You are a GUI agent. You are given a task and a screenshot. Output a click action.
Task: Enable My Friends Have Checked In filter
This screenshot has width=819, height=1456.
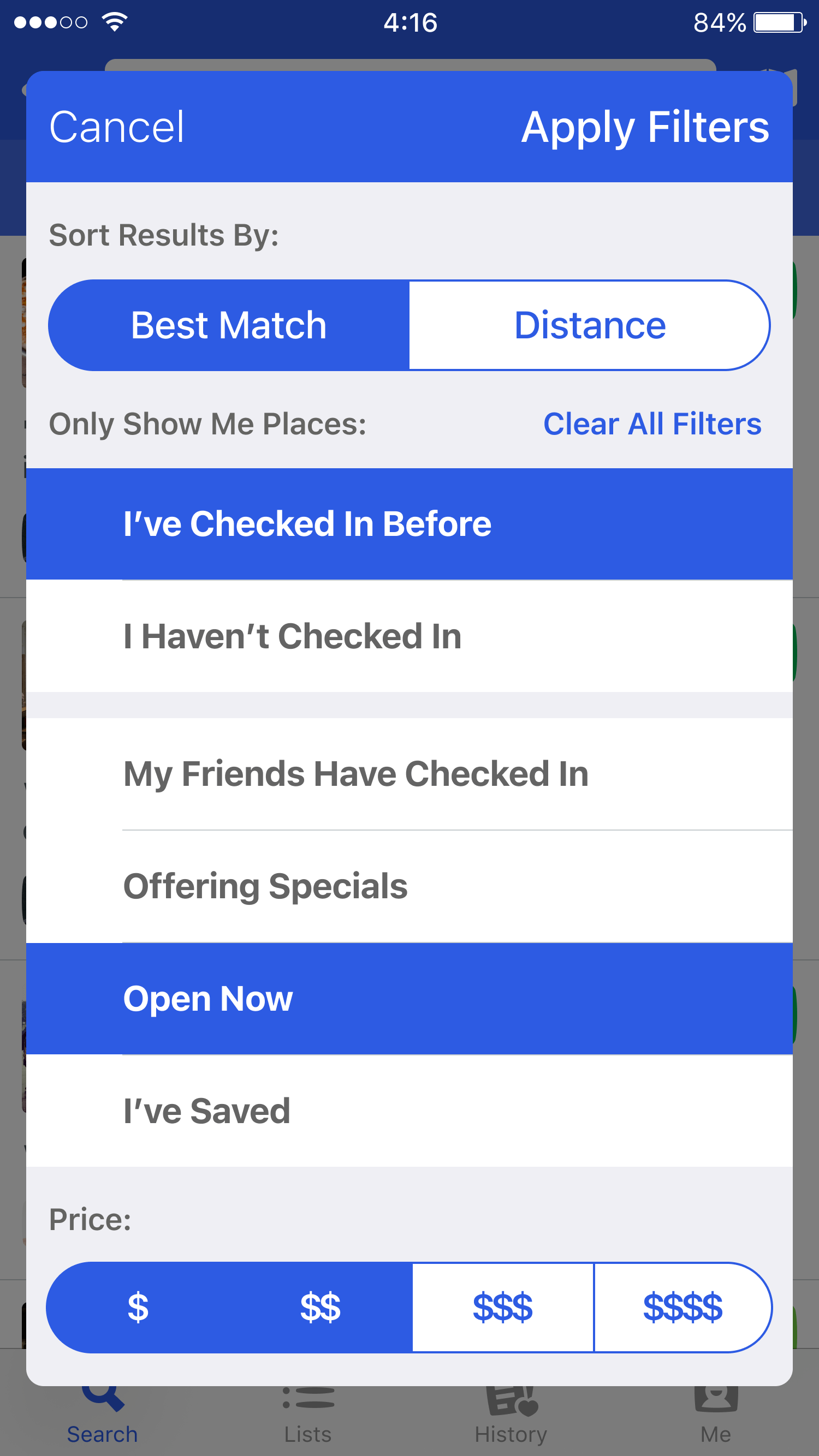(409, 773)
